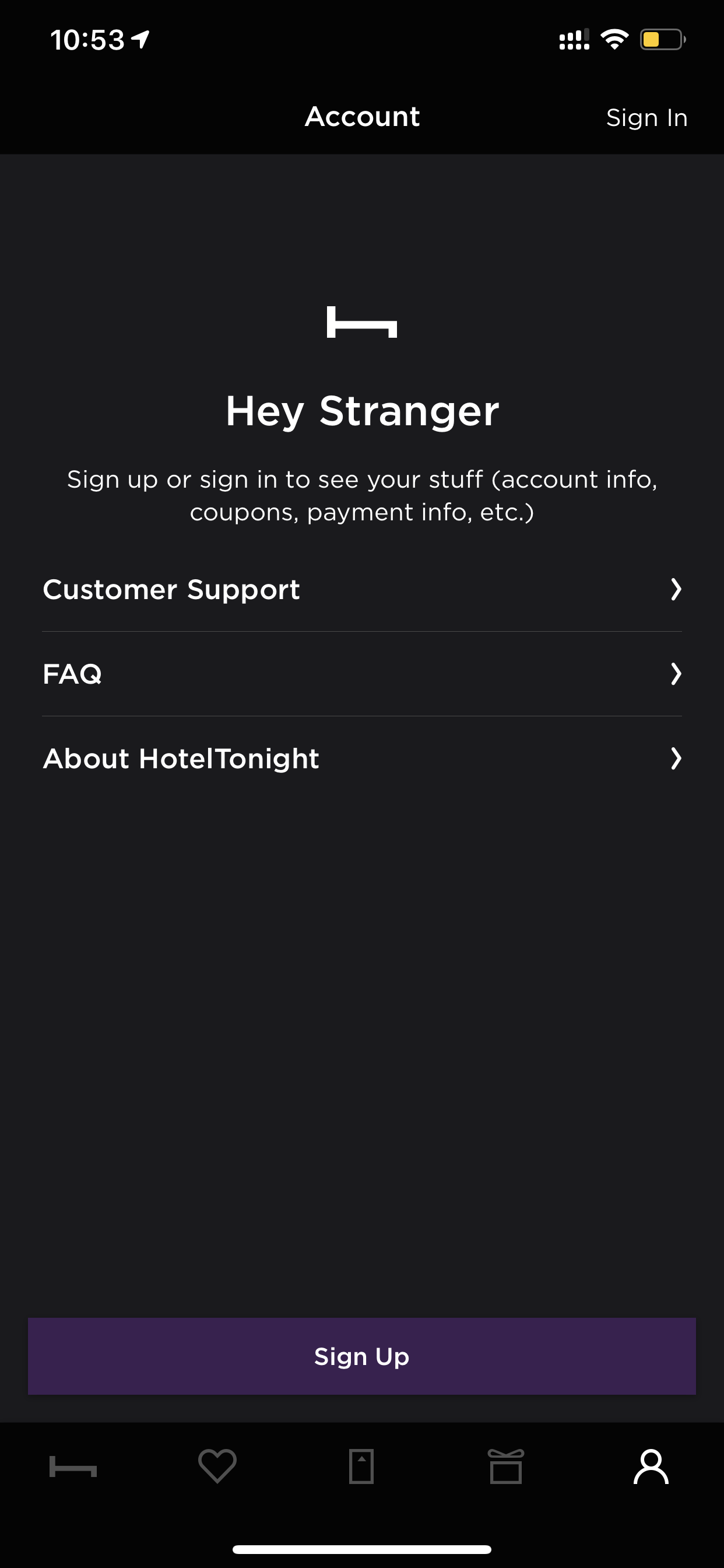Switch to the hotels bed tab
724x1568 pixels.
73,1467
